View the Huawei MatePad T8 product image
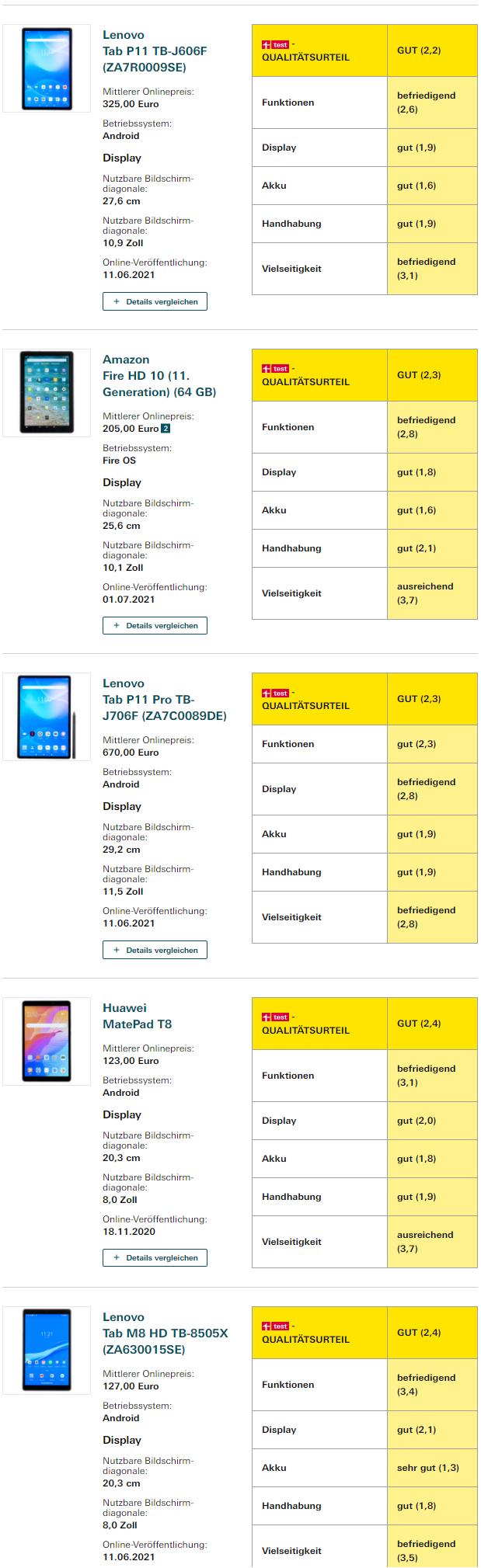Screen dimensions: 481x1568 click(x=47, y=1041)
